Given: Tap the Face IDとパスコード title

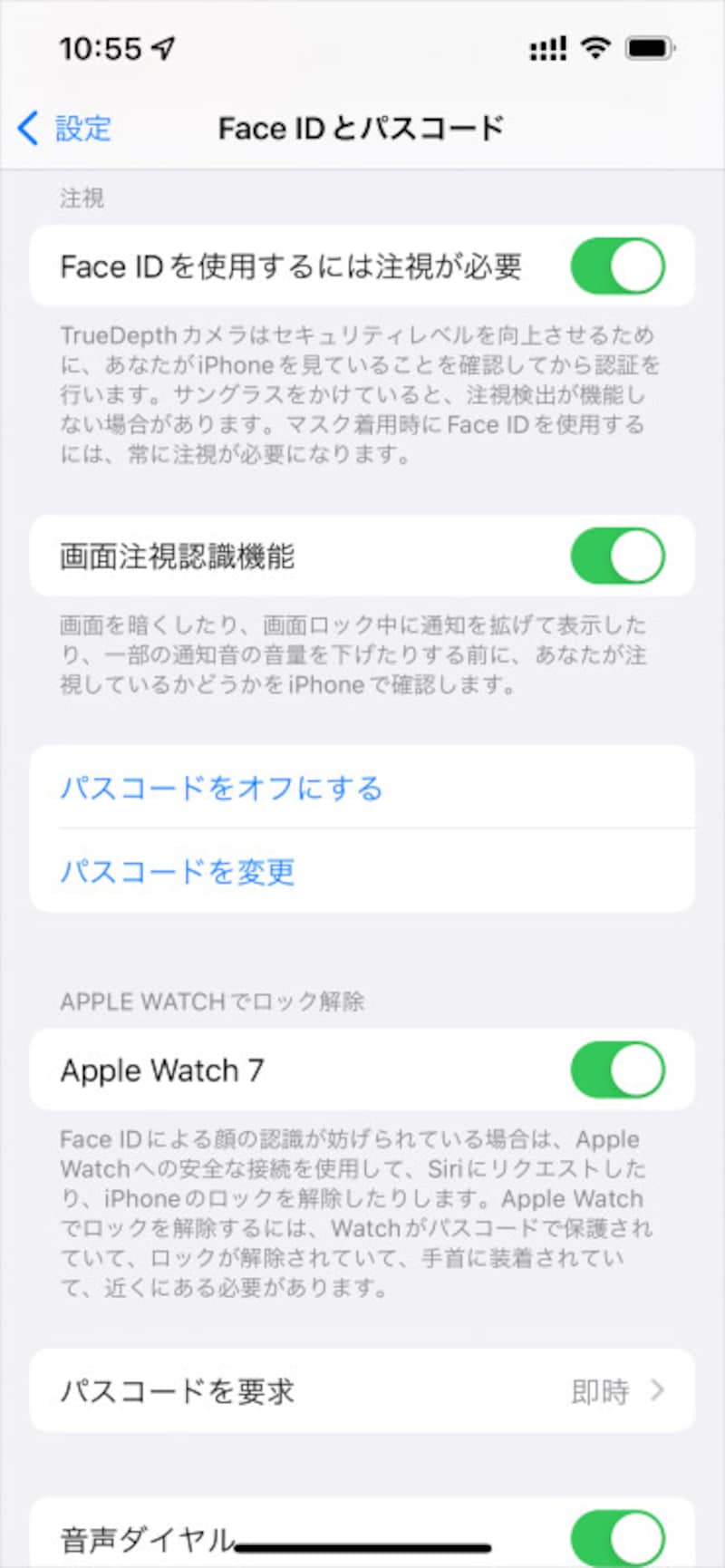Looking at the screenshot, I should pyautogui.click(x=361, y=128).
